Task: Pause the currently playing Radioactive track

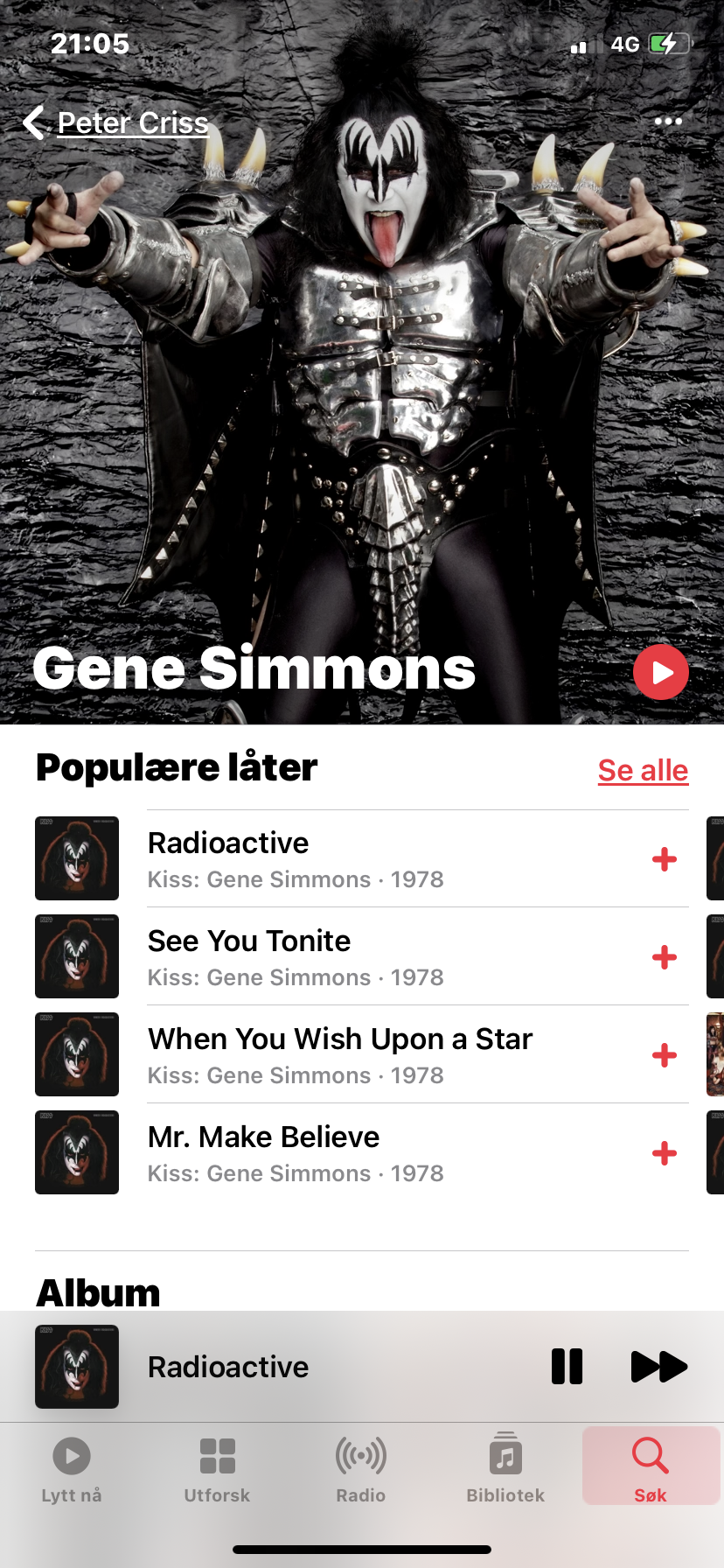Action: [x=567, y=1367]
